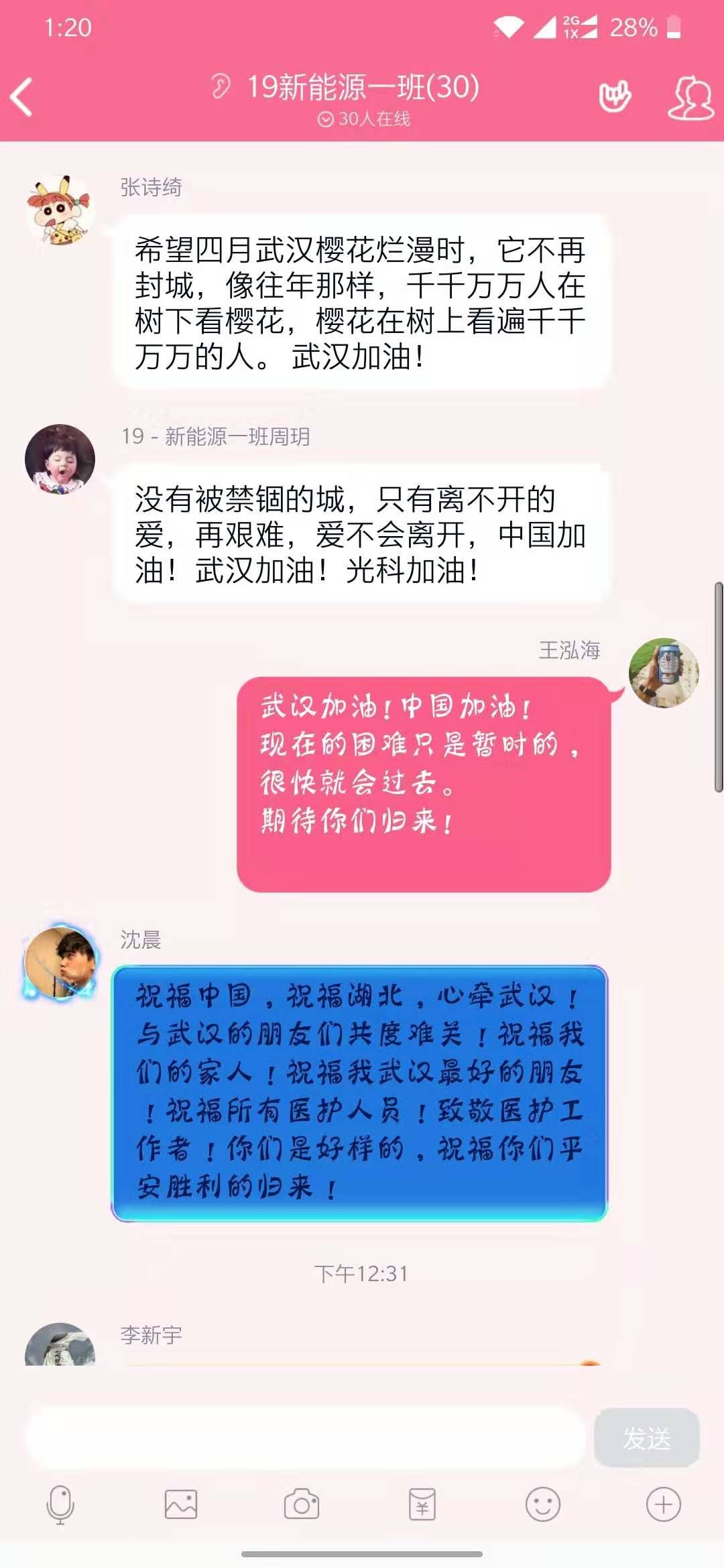This screenshot has height=1568, width=724.
Task: Open the photo gallery picker
Action: 181,1505
